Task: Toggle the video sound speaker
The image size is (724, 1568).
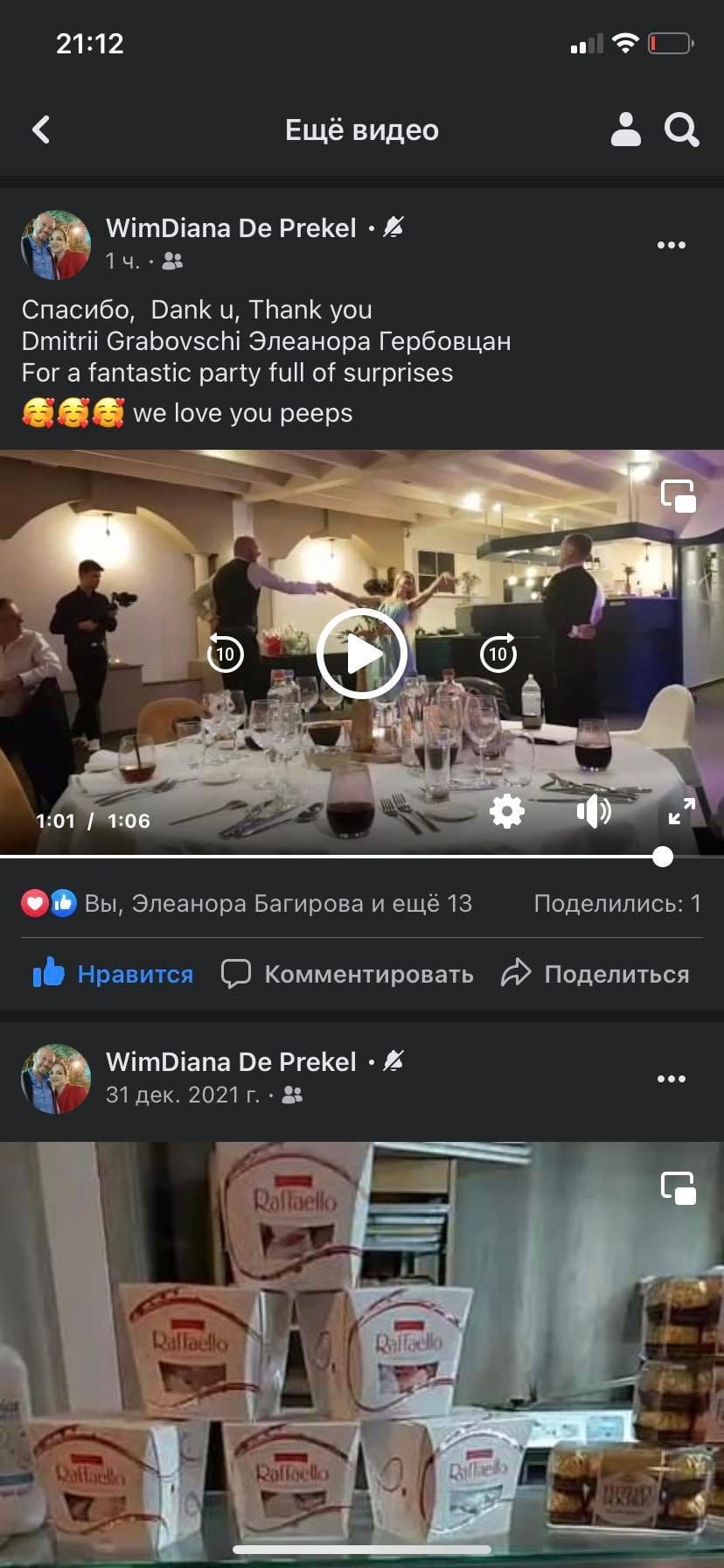Action: tap(594, 812)
